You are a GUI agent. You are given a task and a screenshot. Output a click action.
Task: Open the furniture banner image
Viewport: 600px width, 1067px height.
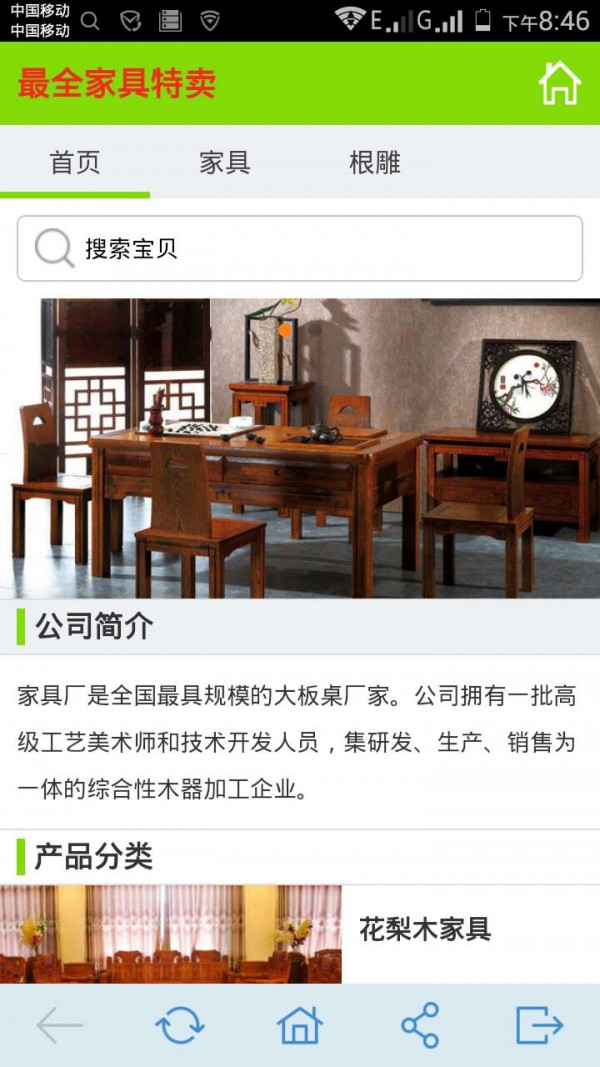pyautogui.click(x=300, y=448)
